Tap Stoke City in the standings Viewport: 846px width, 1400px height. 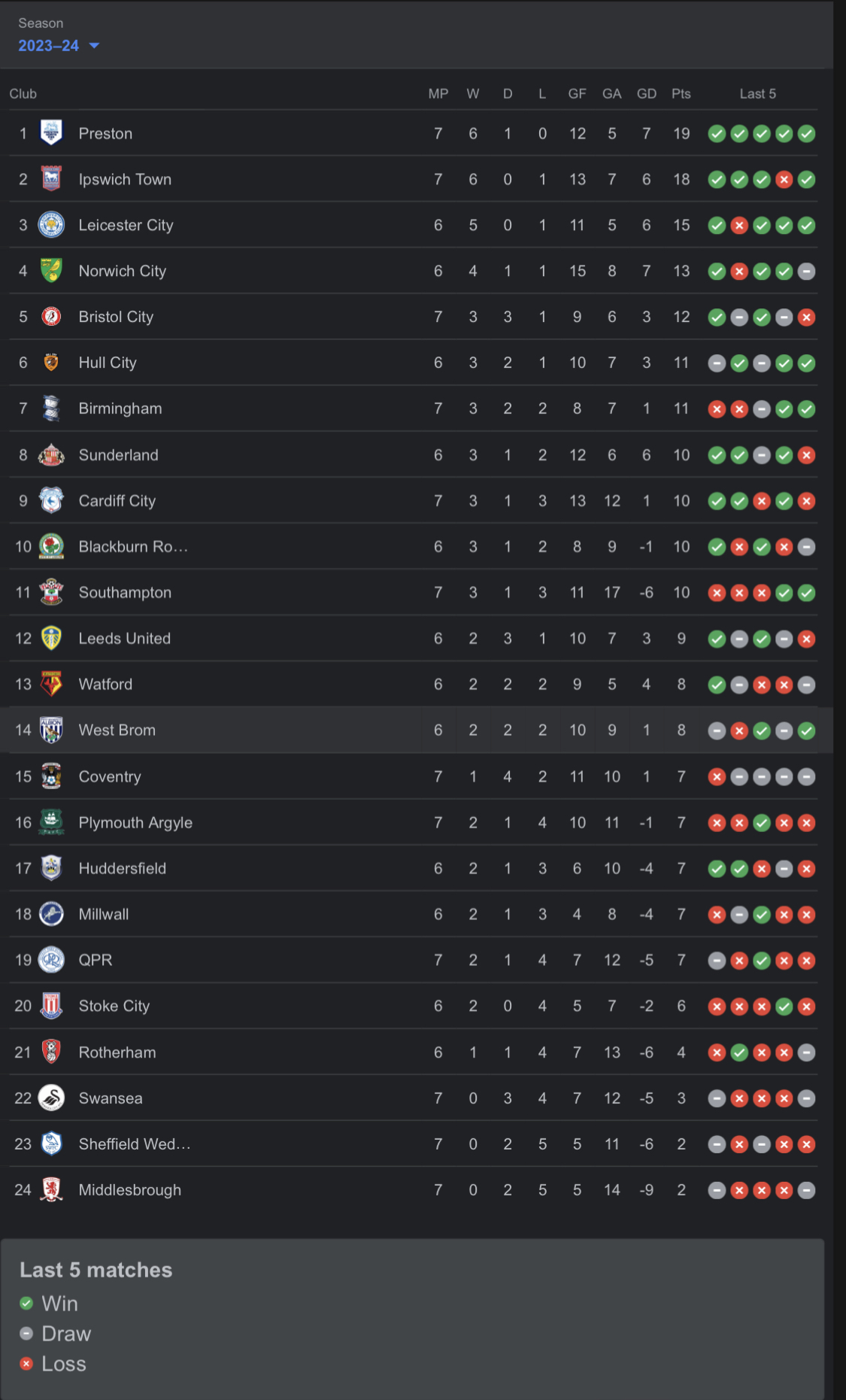click(x=414, y=1006)
